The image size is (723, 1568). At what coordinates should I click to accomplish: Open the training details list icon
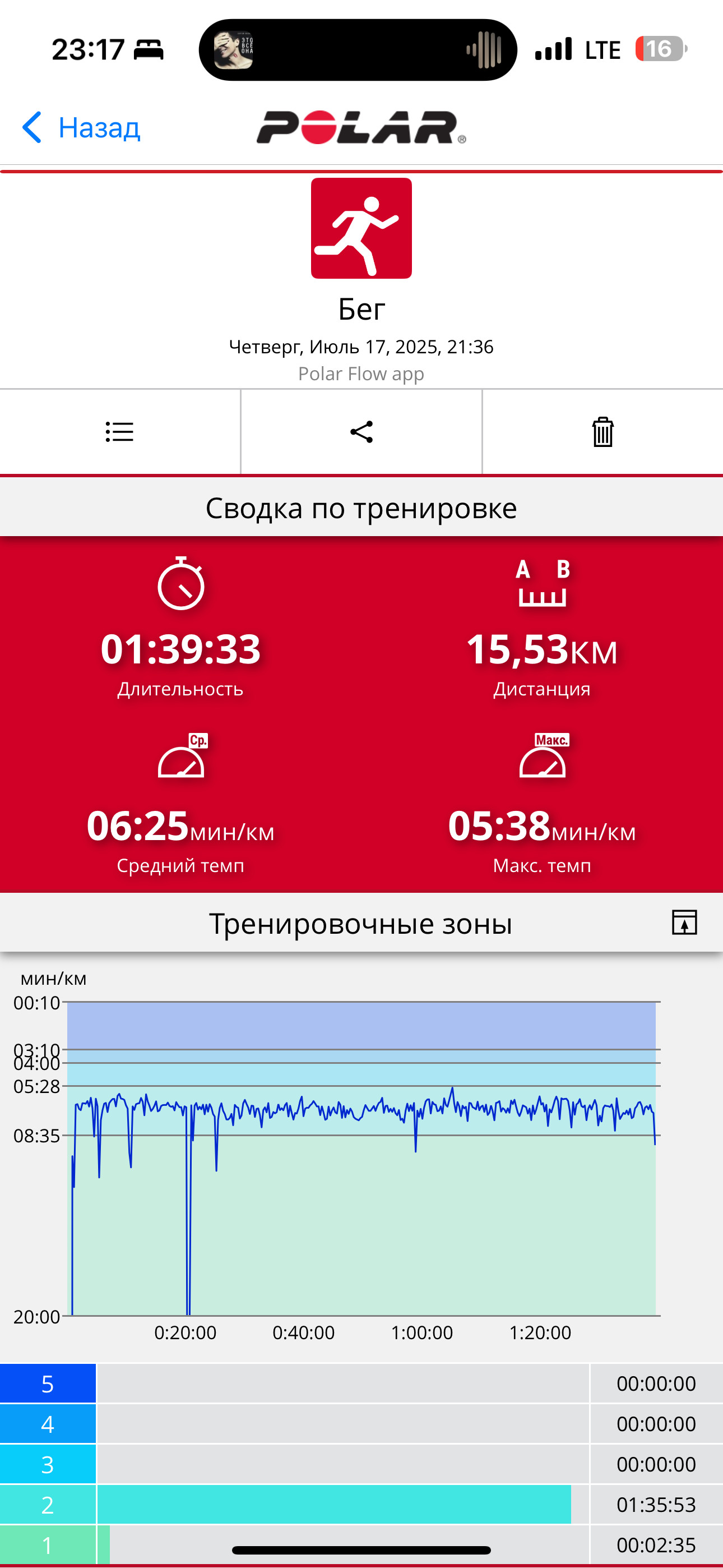[119, 432]
